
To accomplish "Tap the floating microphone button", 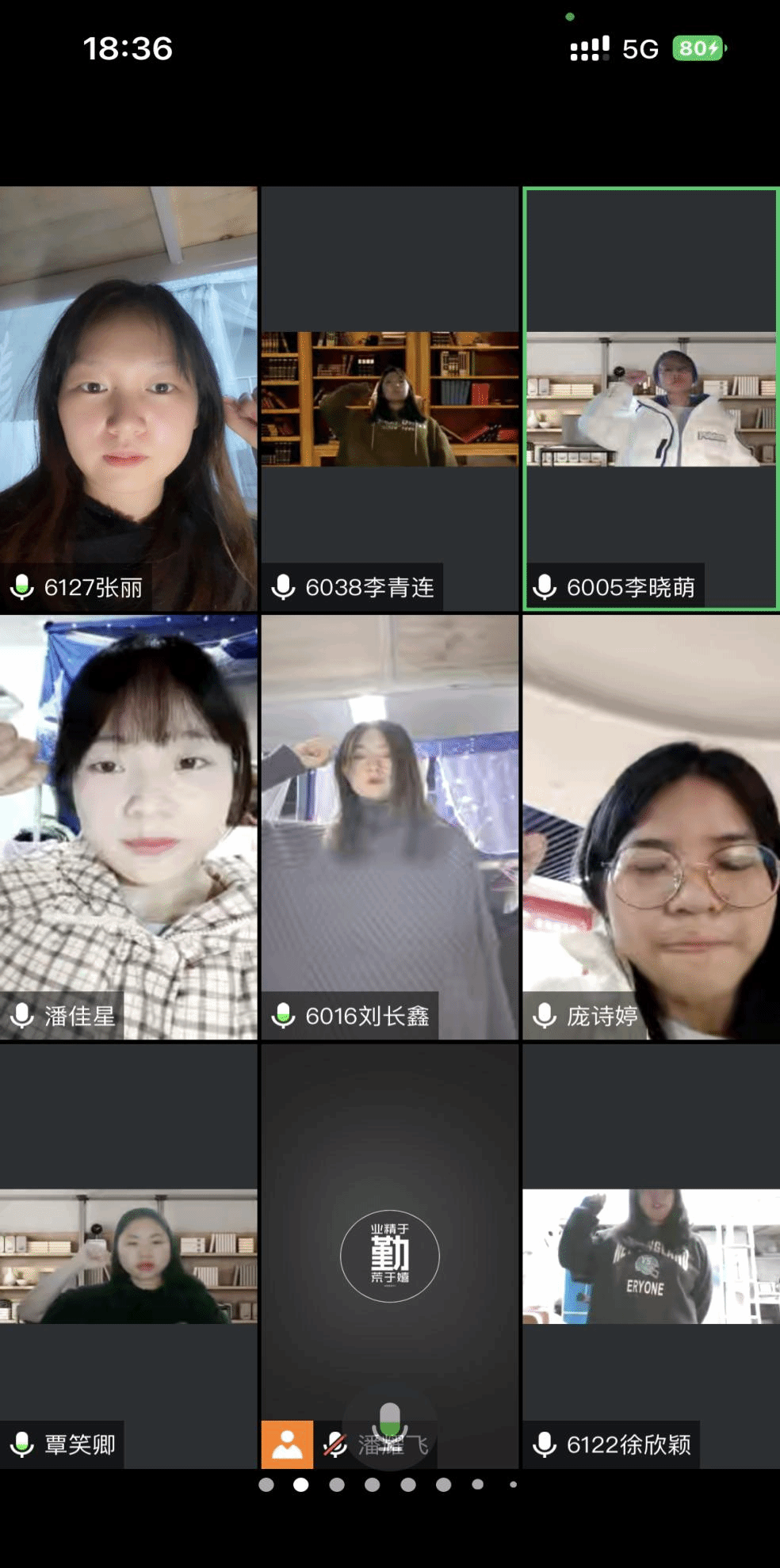I will (x=389, y=1423).
